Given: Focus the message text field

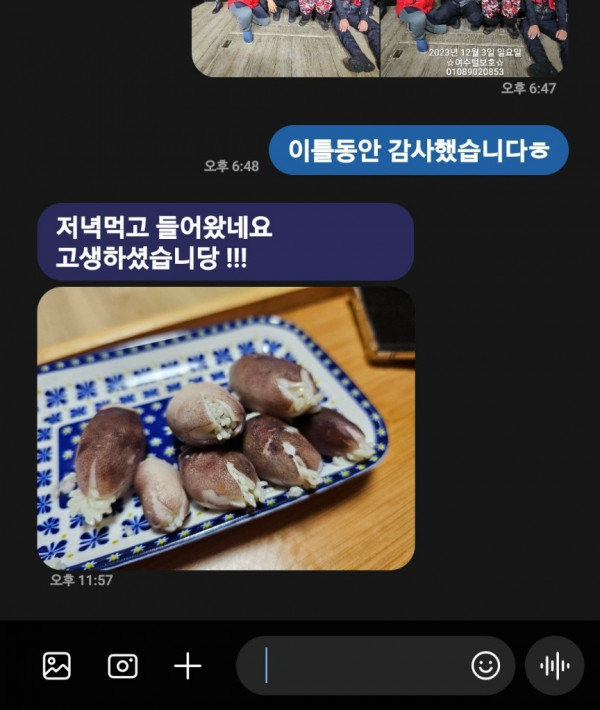Looking at the screenshot, I should pos(360,666).
